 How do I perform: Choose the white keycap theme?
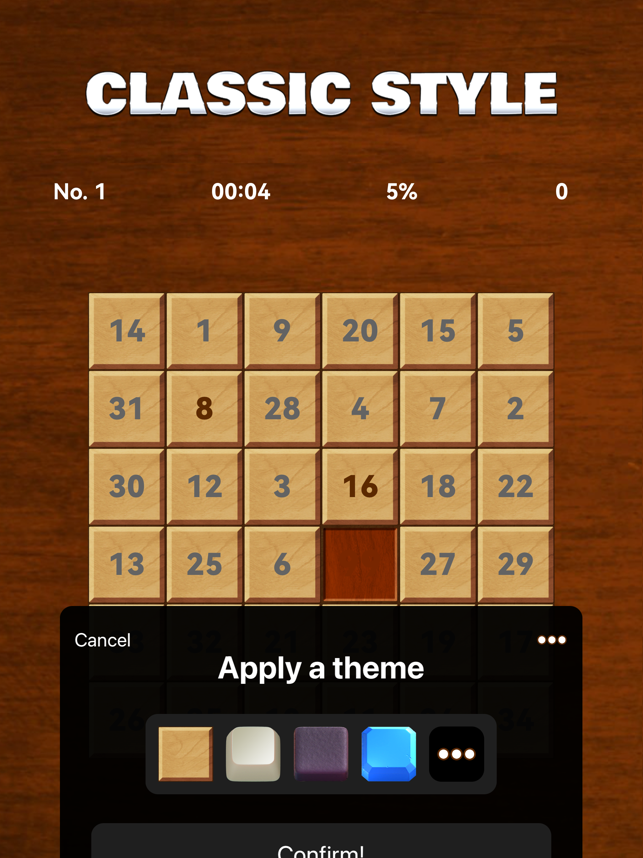(253, 754)
